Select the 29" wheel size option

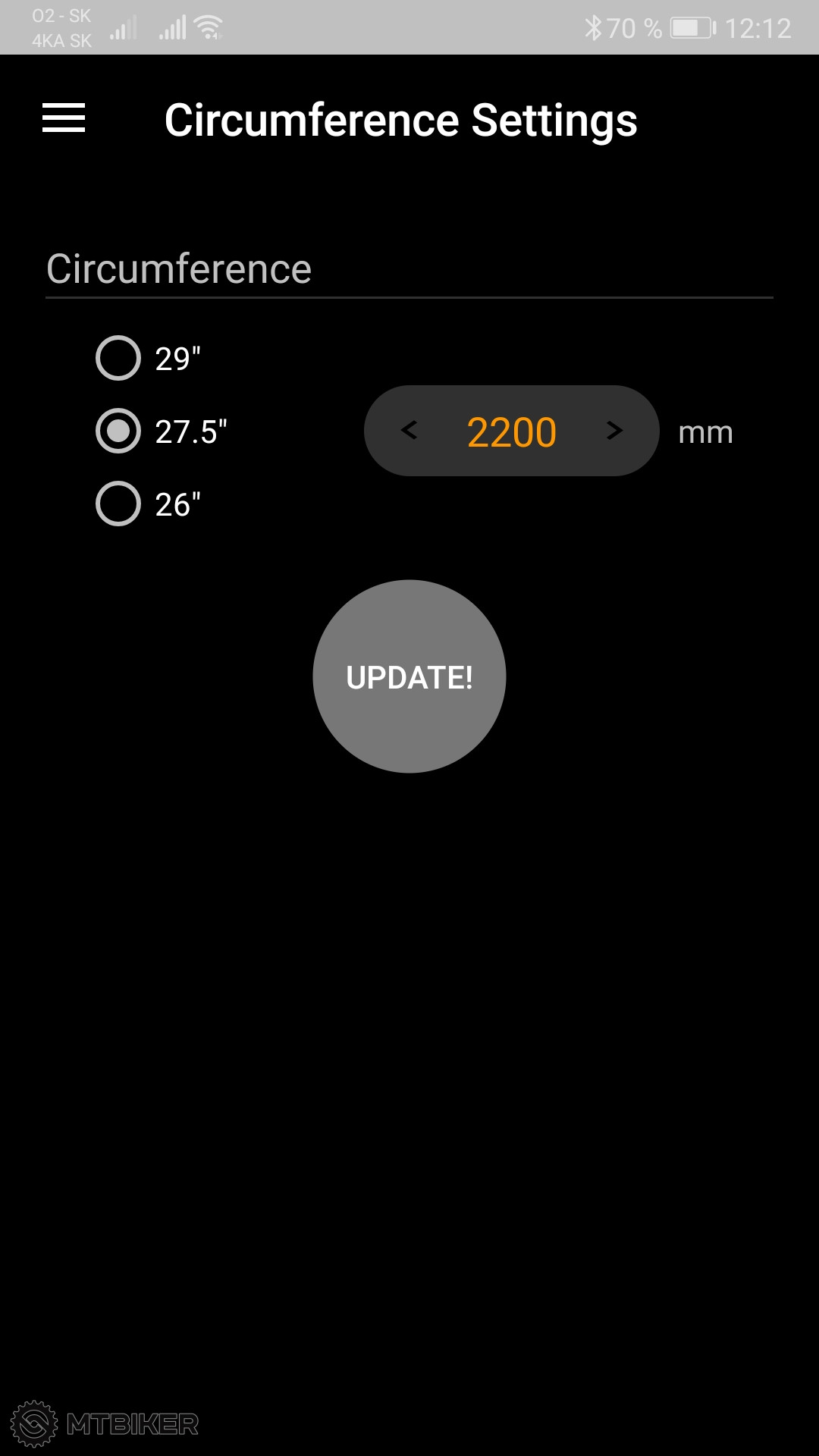coord(119,358)
